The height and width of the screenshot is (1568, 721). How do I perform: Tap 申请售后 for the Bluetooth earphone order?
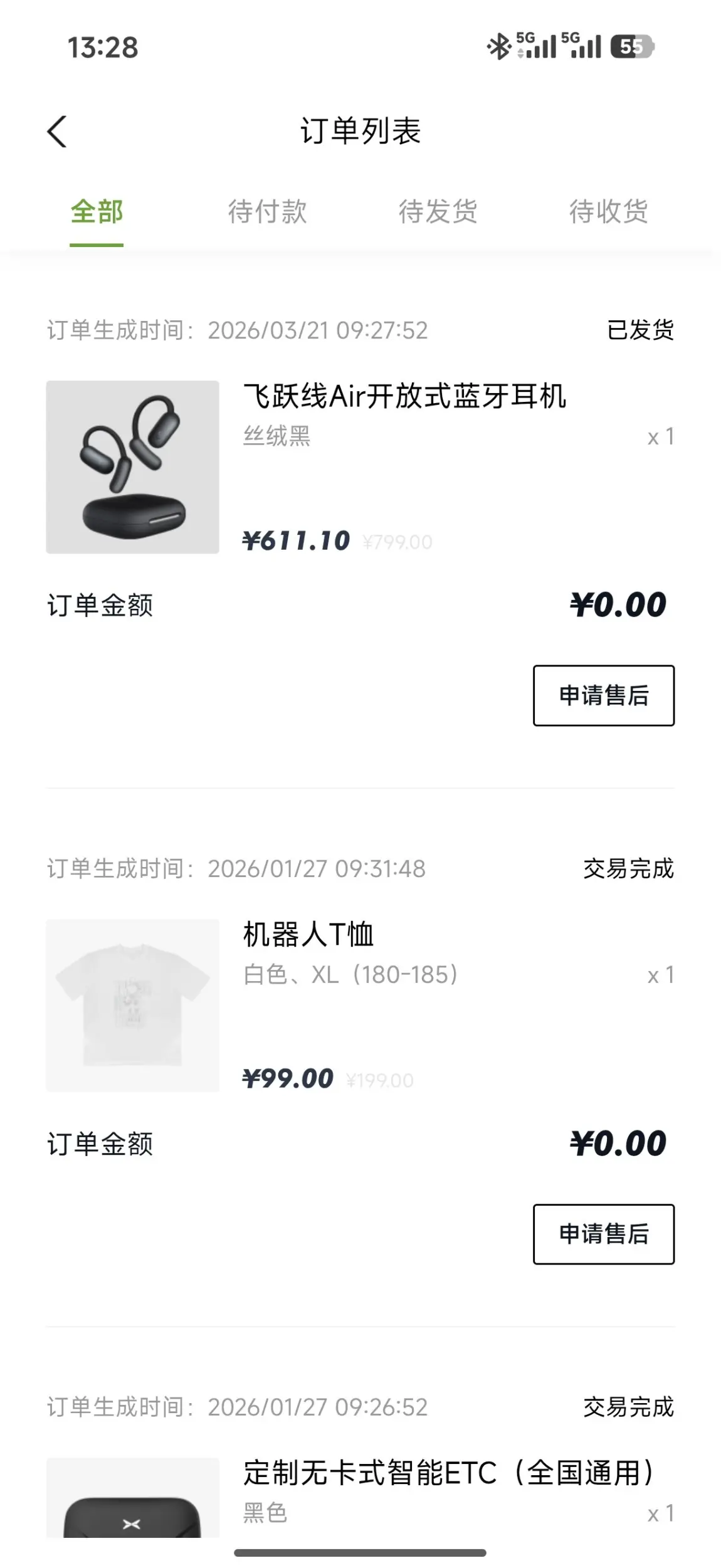pyautogui.click(x=603, y=695)
